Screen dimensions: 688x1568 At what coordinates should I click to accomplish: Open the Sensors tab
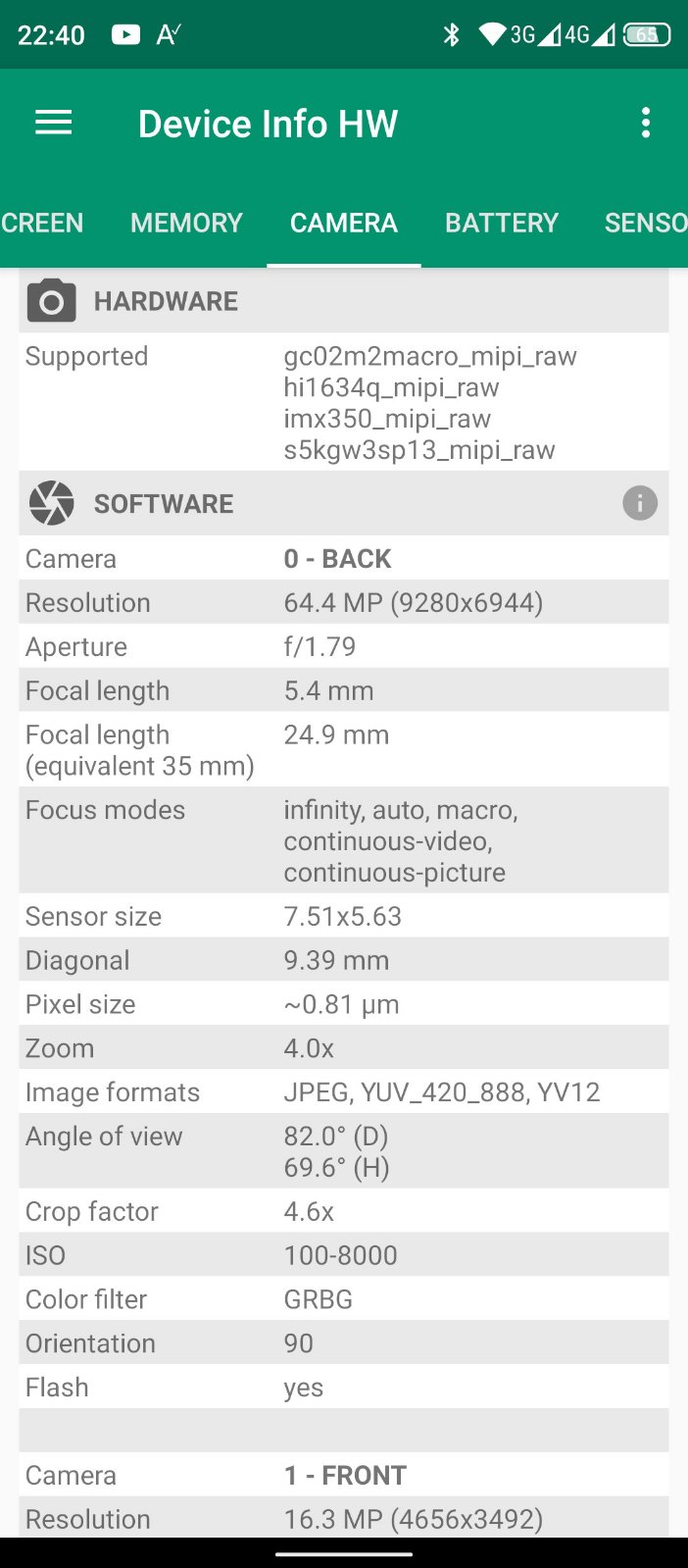coord(645,224)
